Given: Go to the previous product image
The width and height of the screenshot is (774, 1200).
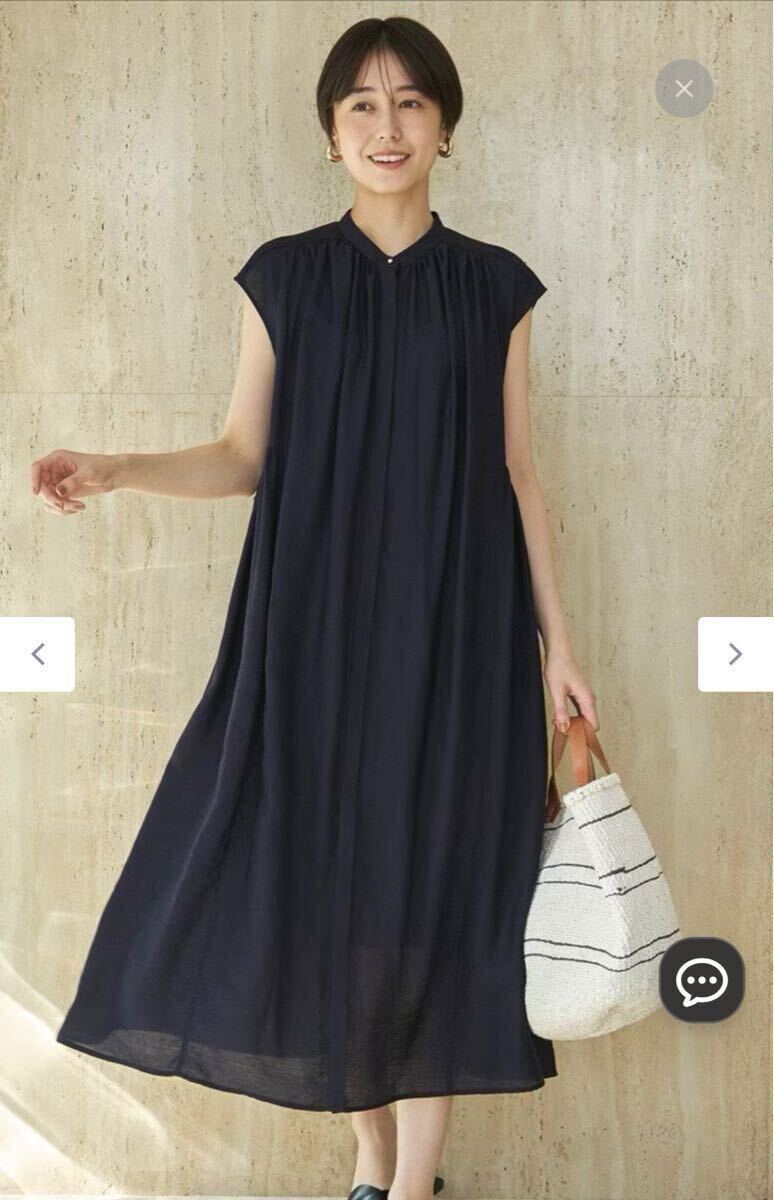Looking at the screenshot, I should (37, 654).
